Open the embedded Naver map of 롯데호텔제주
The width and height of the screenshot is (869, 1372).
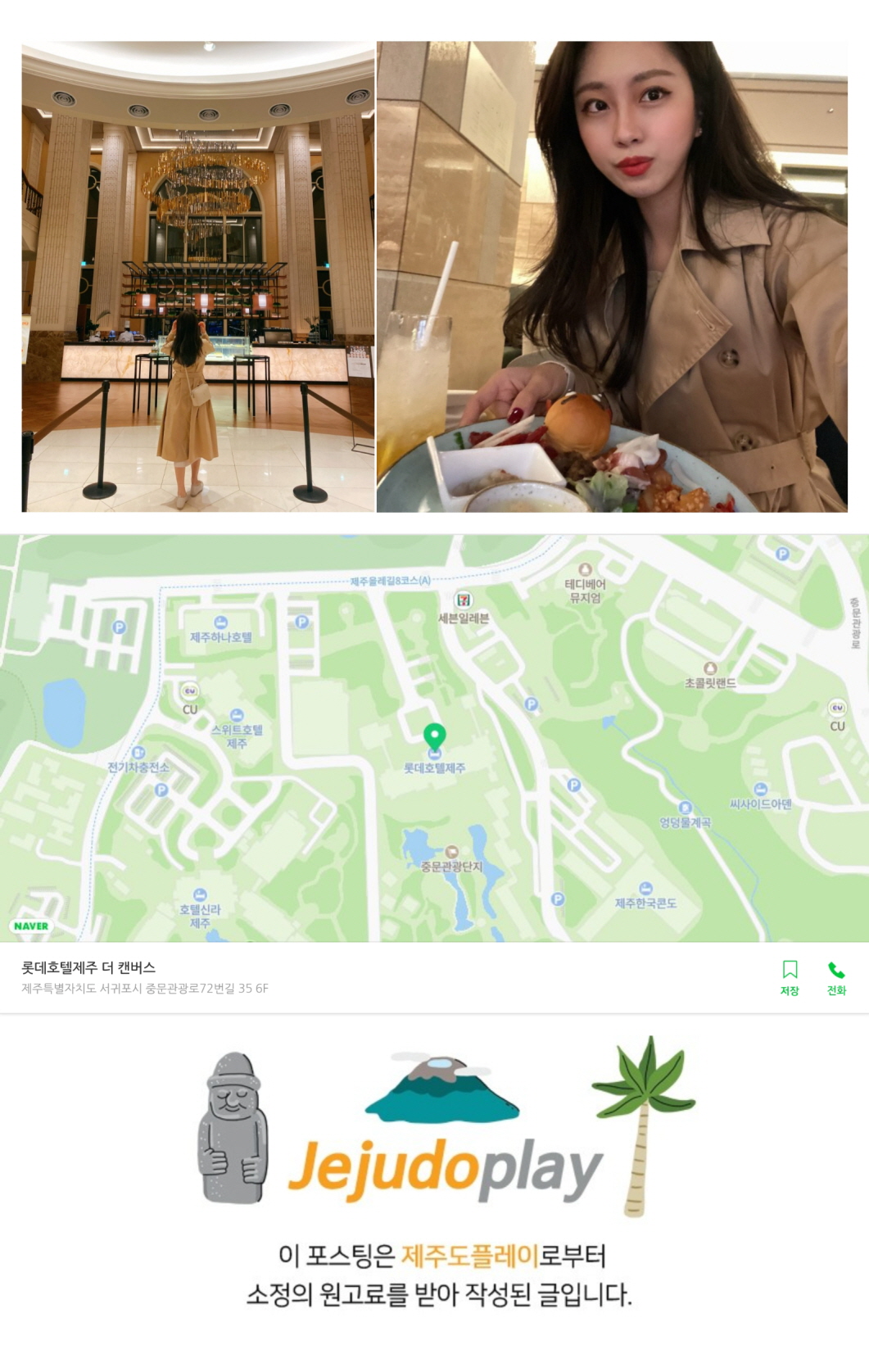click(x=434, y=737)
